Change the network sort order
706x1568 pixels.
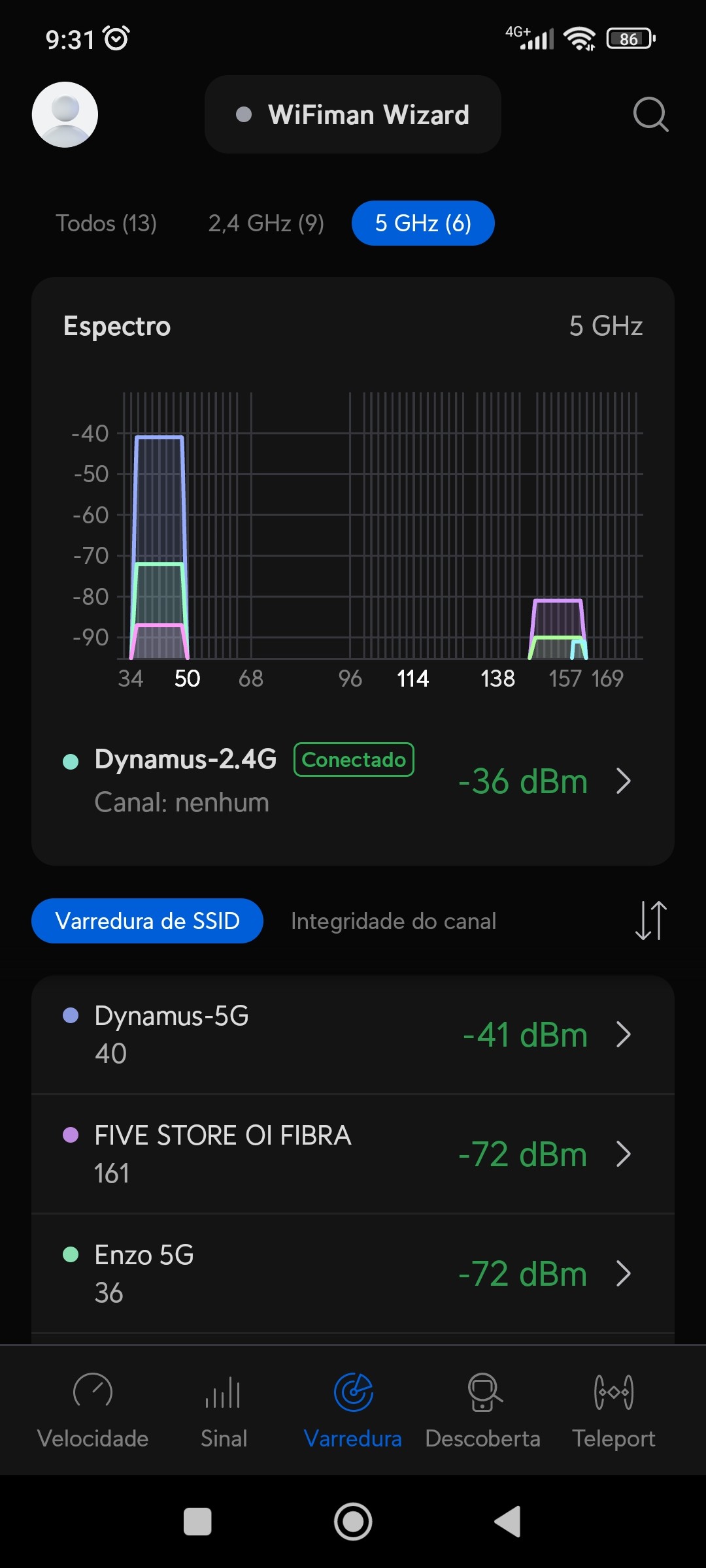point(651,921)
